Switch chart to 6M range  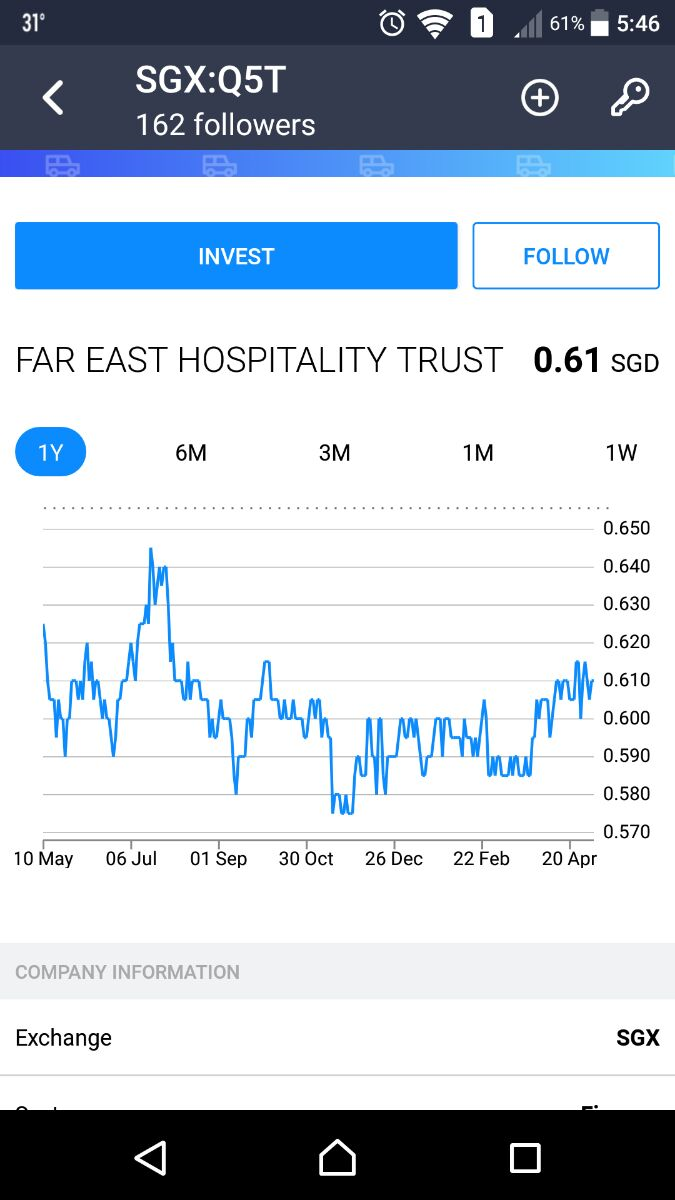coord(191,453)
